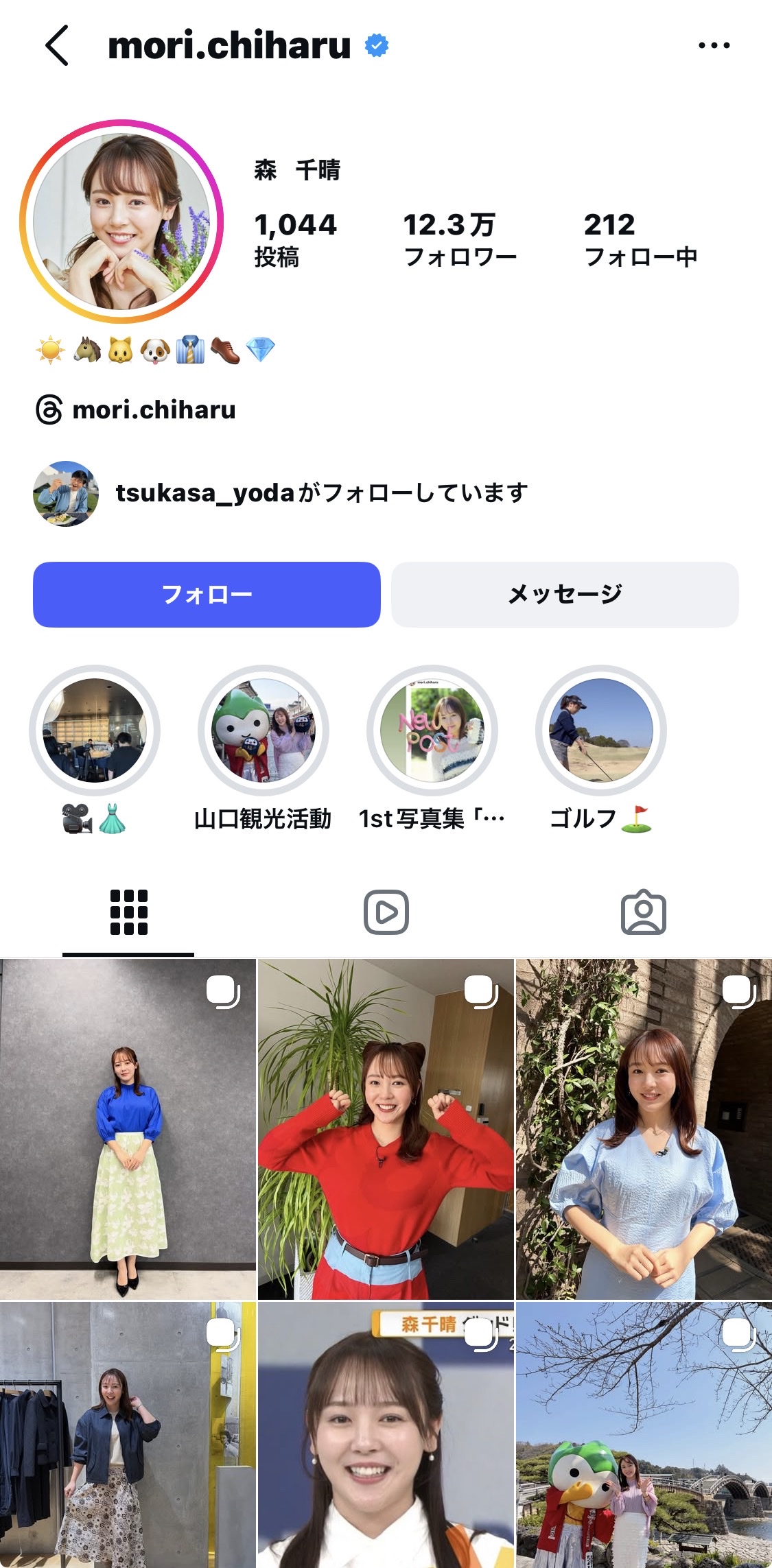Open the light blue dress post

click(x=644, y=1129)
